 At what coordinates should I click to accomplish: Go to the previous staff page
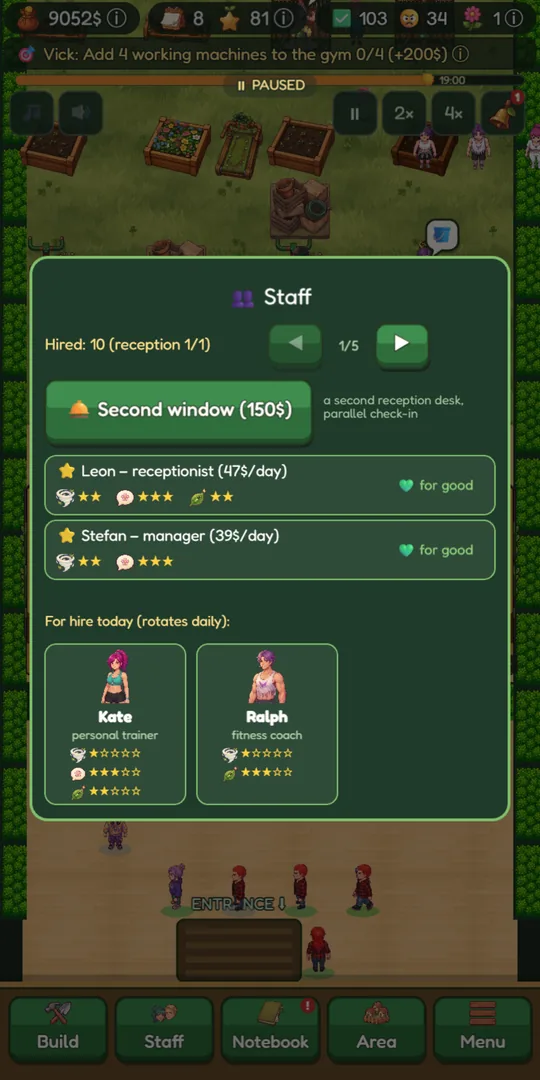pos(295,346)
